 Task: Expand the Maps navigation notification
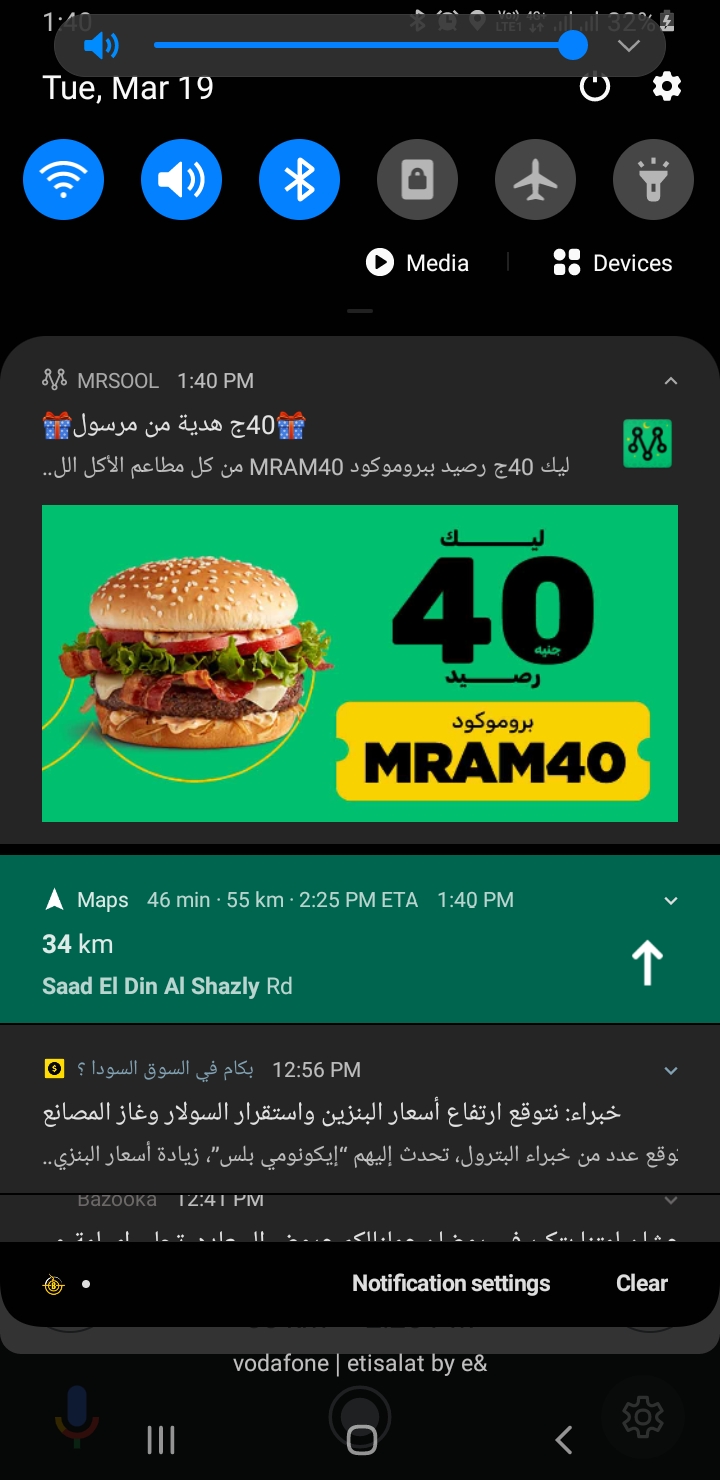point(671,901)
